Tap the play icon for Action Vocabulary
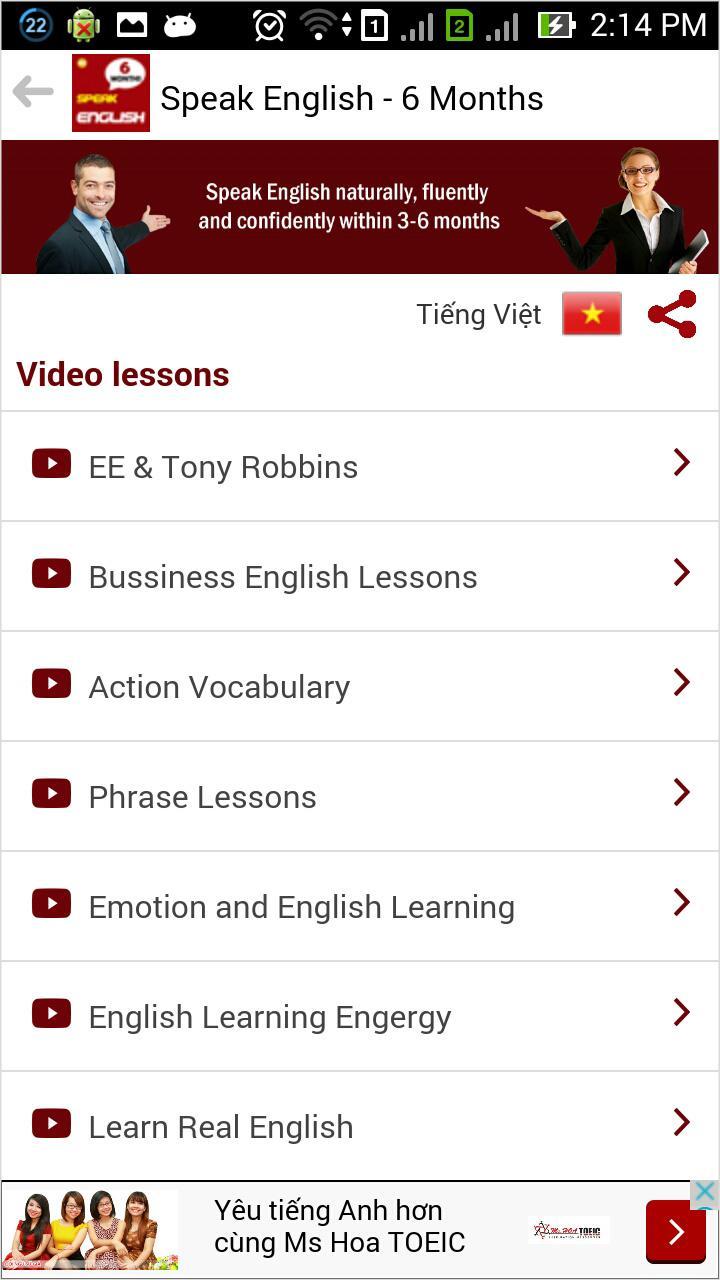 [51, 683]
